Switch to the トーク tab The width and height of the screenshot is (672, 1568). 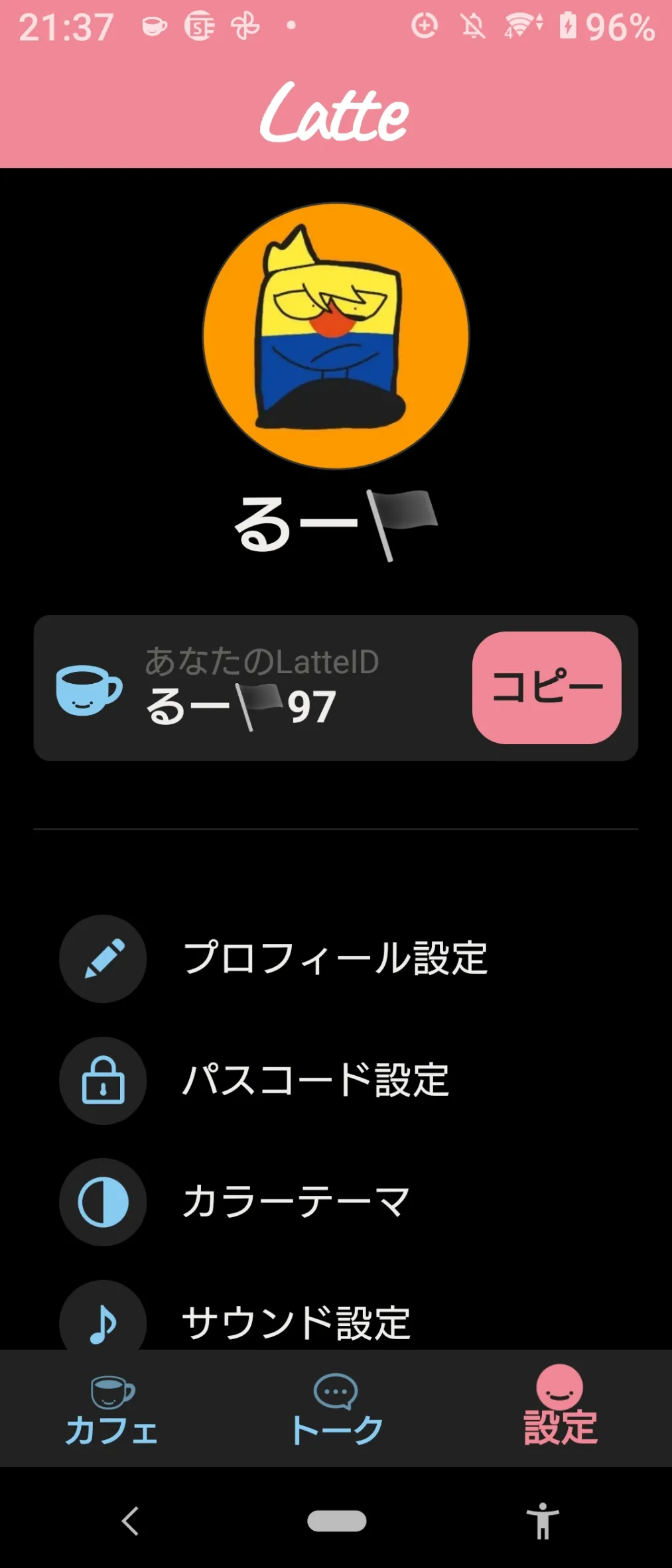click(x=336, y=1410)
